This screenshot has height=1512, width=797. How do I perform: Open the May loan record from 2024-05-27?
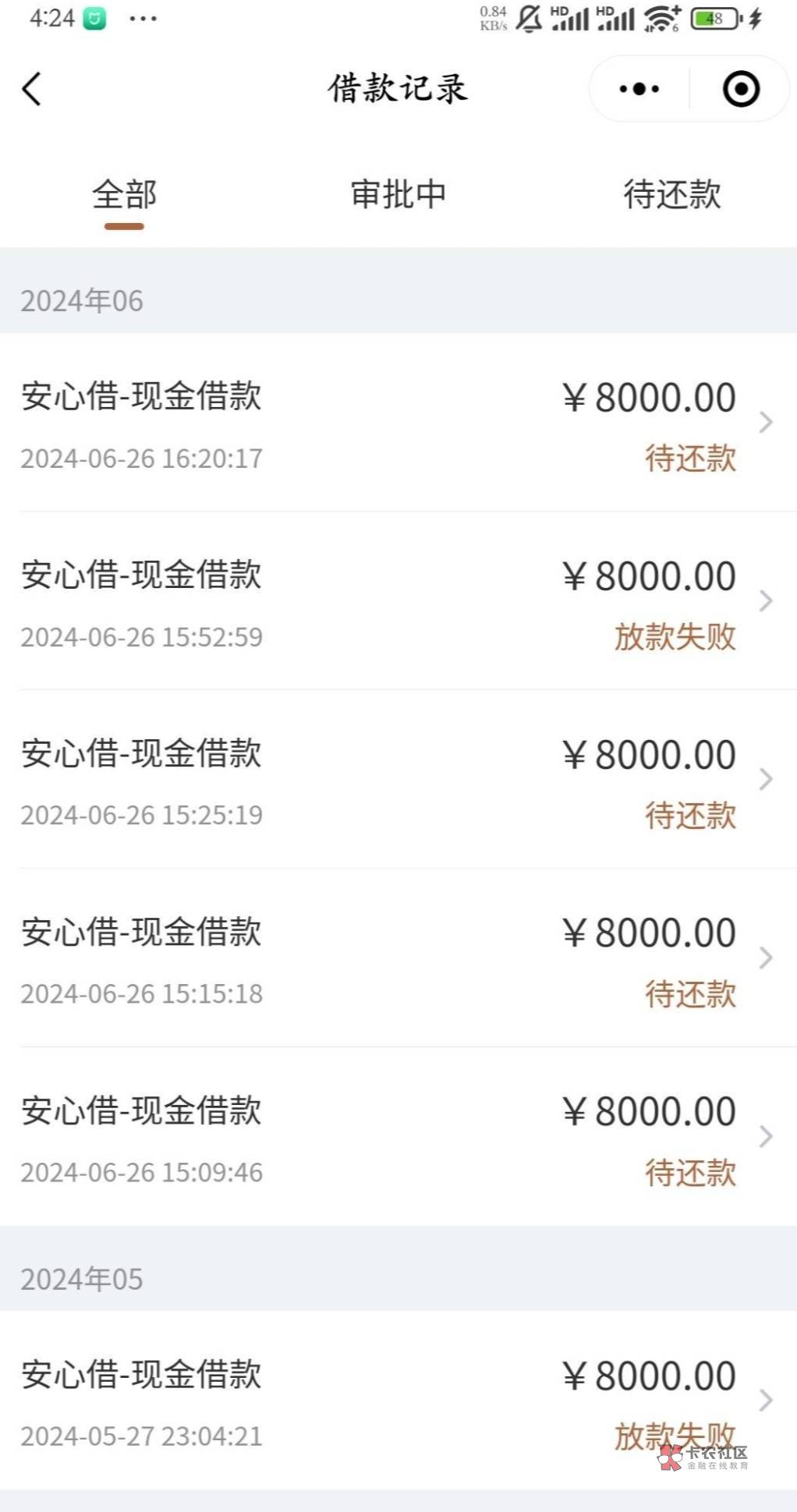click(x=398, y=1400)
